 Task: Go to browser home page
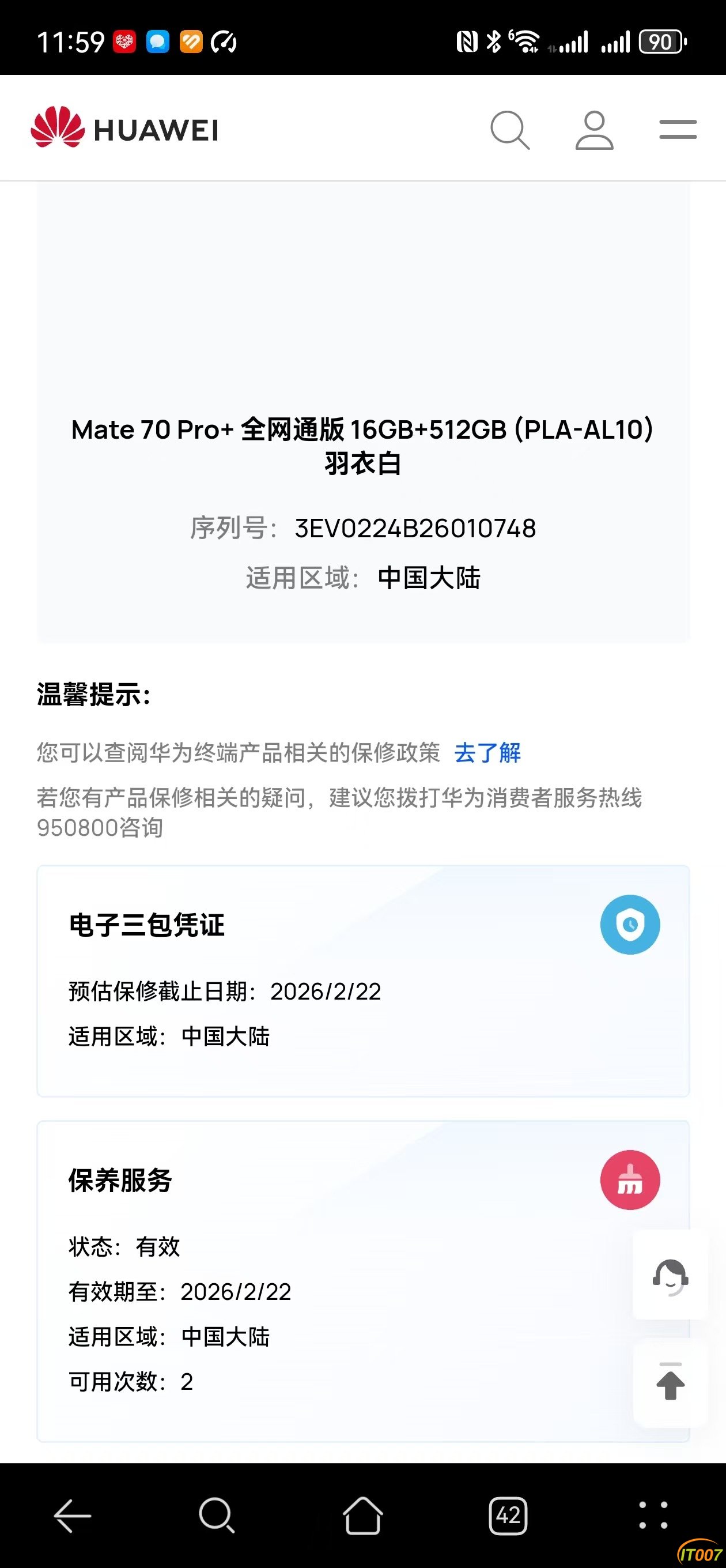click(x=362, y=1515)
